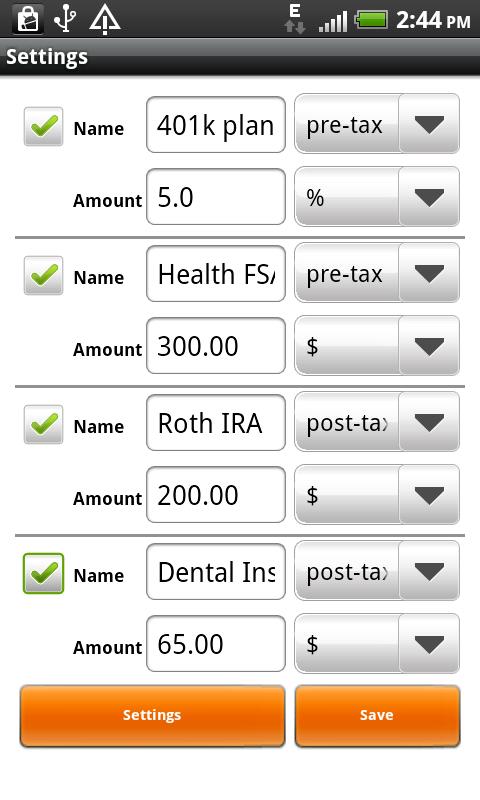Edit the 65.00 amount field
The height and width of the screenshot is (800, 480).
[216, 644]
